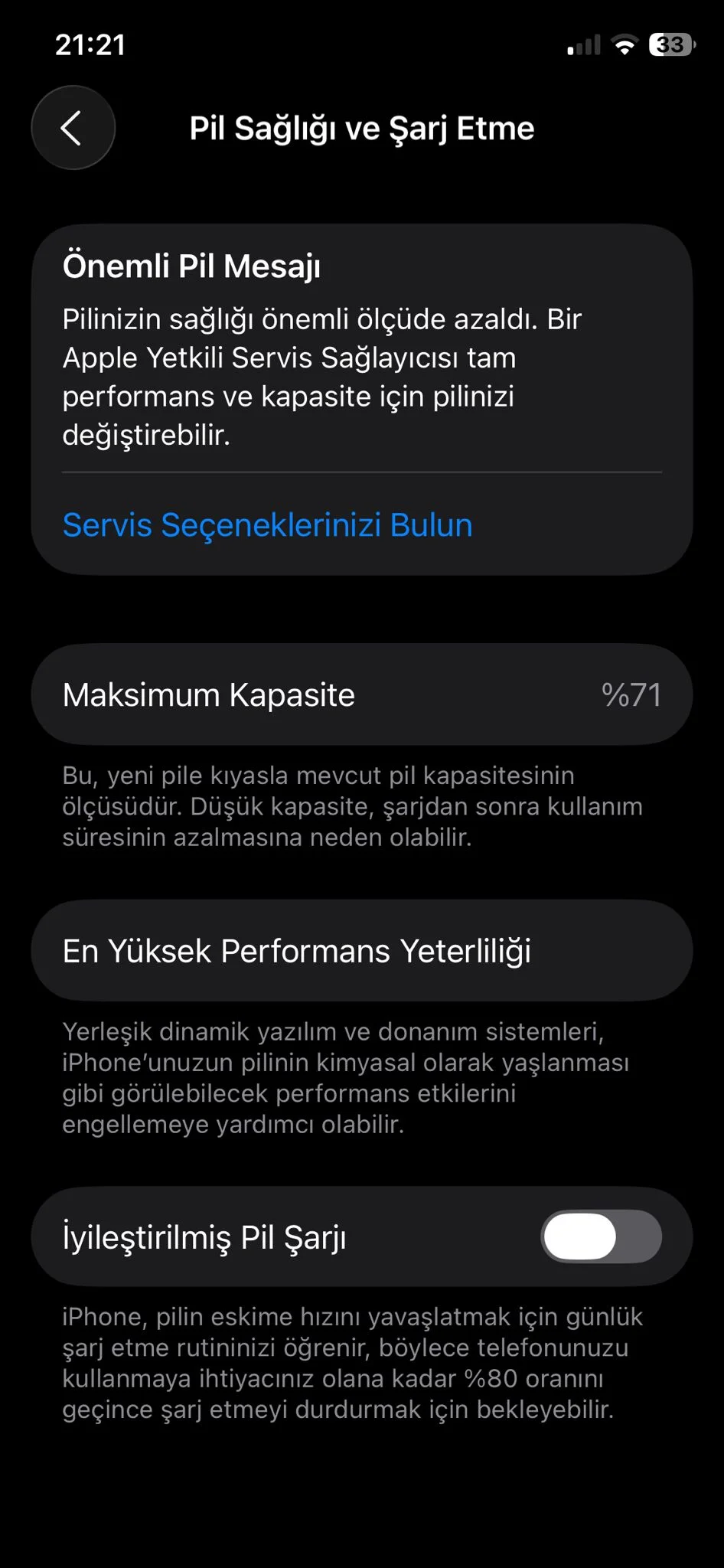The image size is (724, 1568).
Task: Open the En Yüksek Performans Yeterliliği section
Action: pyautogui.click(x=362, y=950)
